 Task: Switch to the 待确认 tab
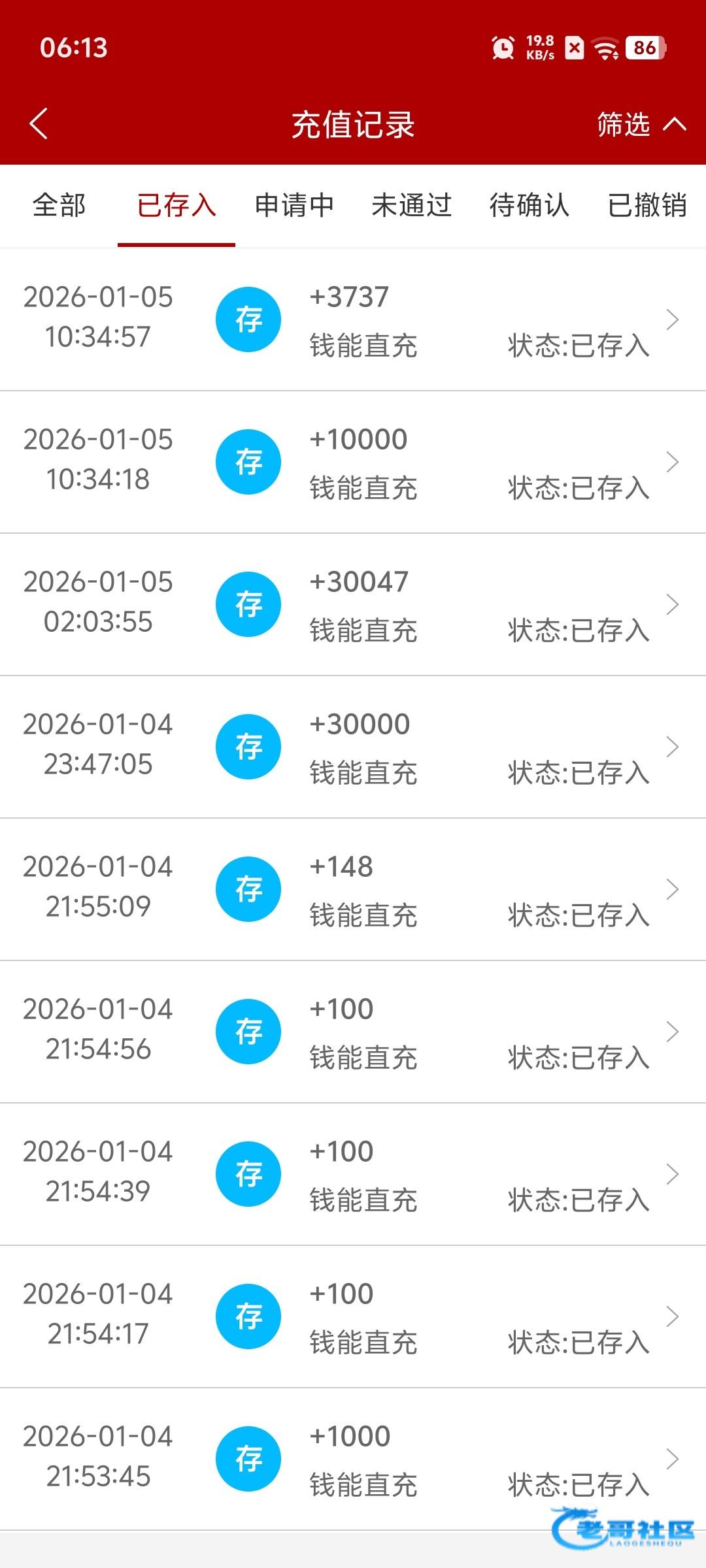point(529,205)
